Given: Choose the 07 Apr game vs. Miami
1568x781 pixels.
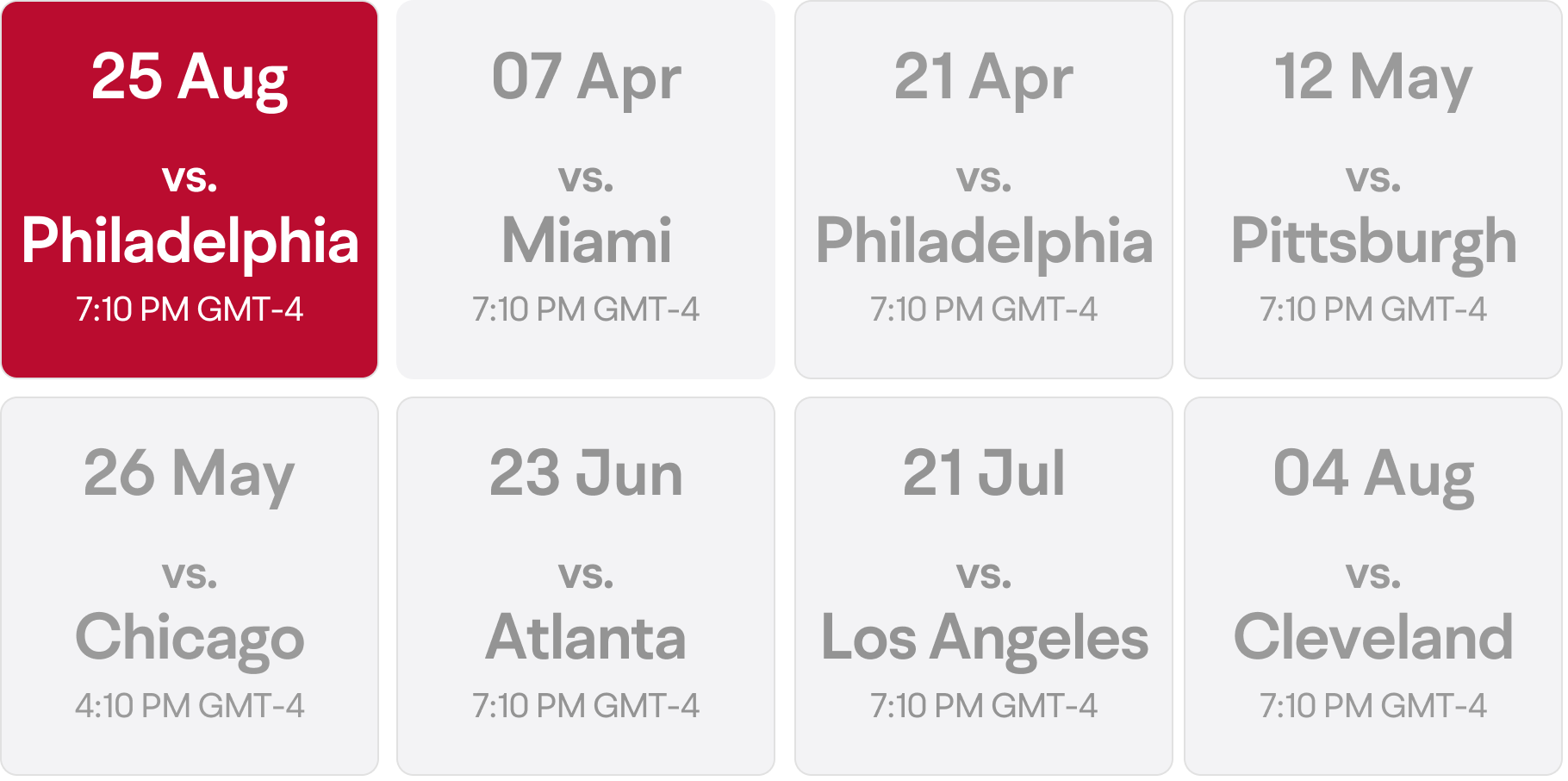Looking at the screenshot, I should click(x=586, y=190).
